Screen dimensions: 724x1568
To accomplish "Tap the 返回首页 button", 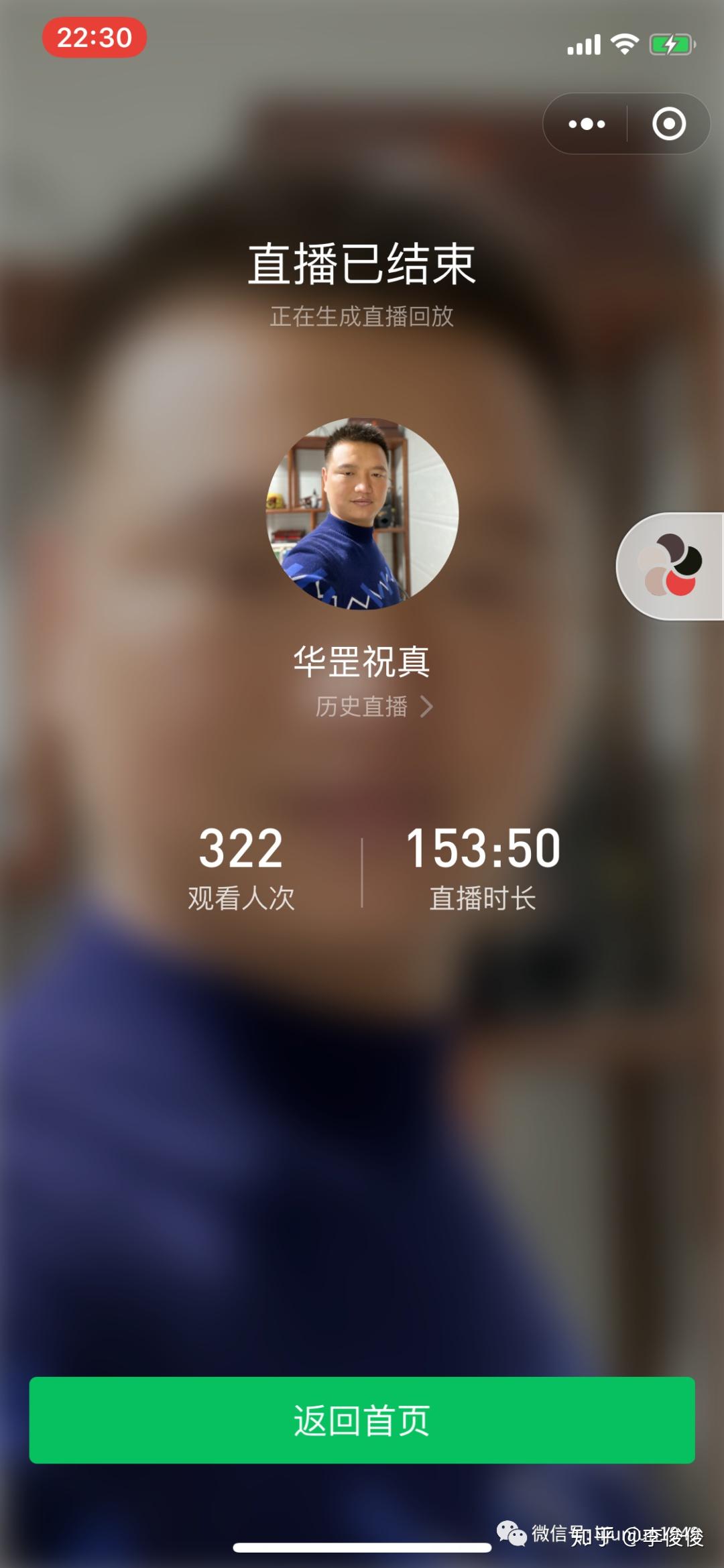I will pos(362,1420).
